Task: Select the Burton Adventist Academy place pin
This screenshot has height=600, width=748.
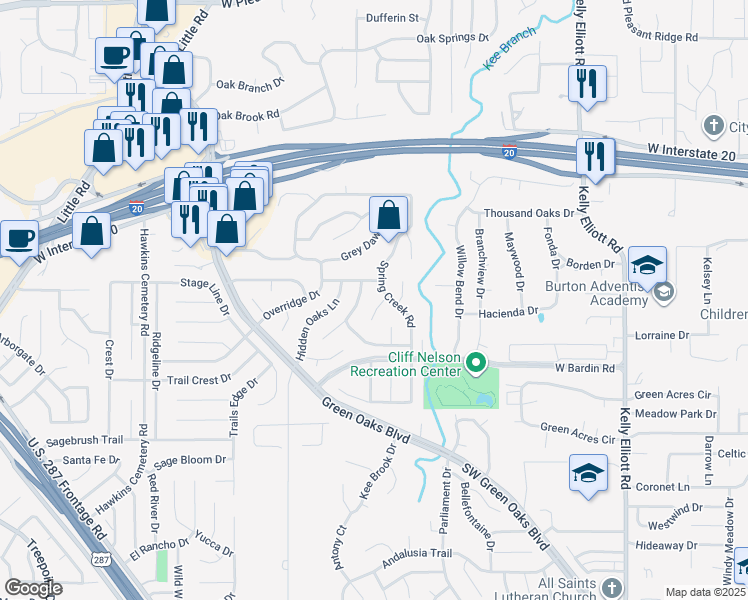Action: pyautogui.click(x=664, y=292)
